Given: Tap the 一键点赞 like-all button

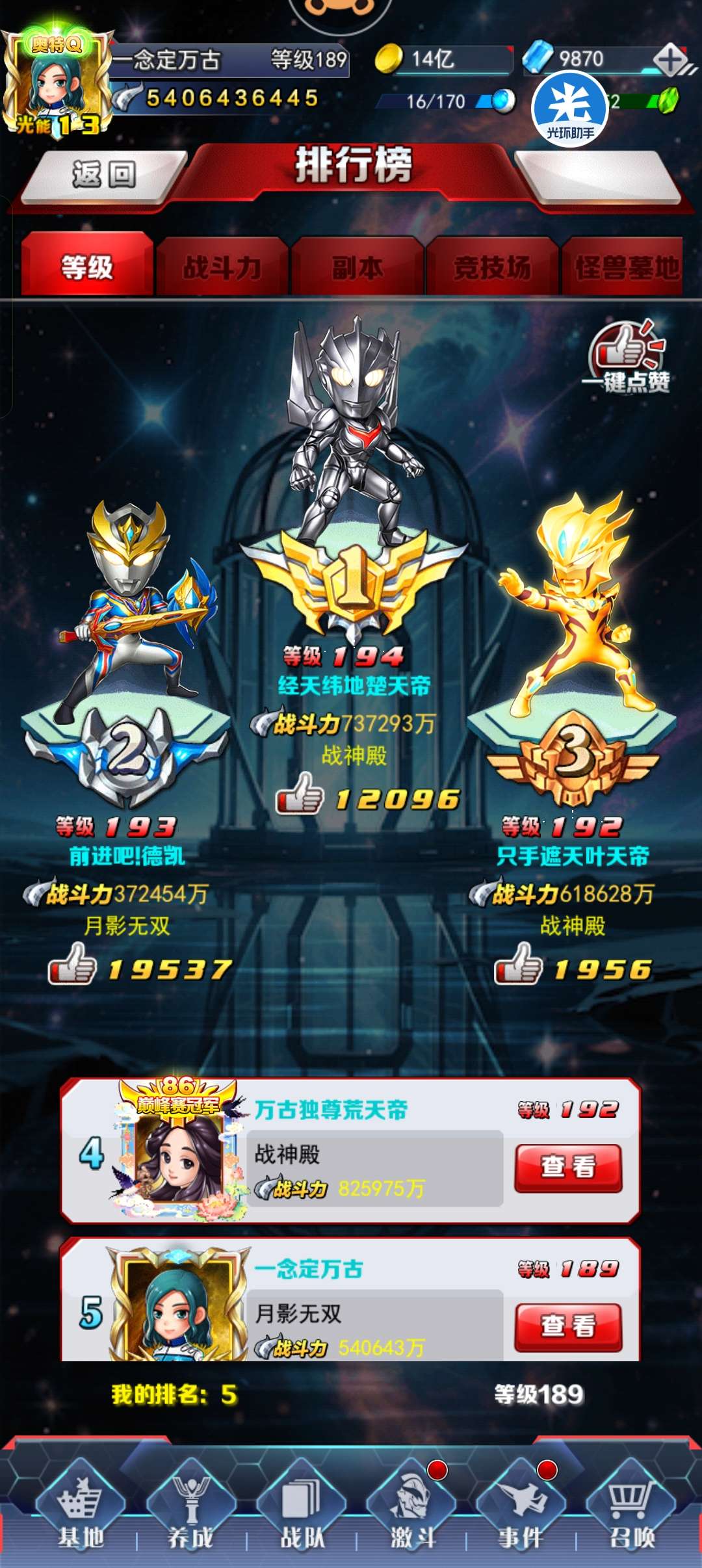Looking at the screenshot, I should point(627,358).
